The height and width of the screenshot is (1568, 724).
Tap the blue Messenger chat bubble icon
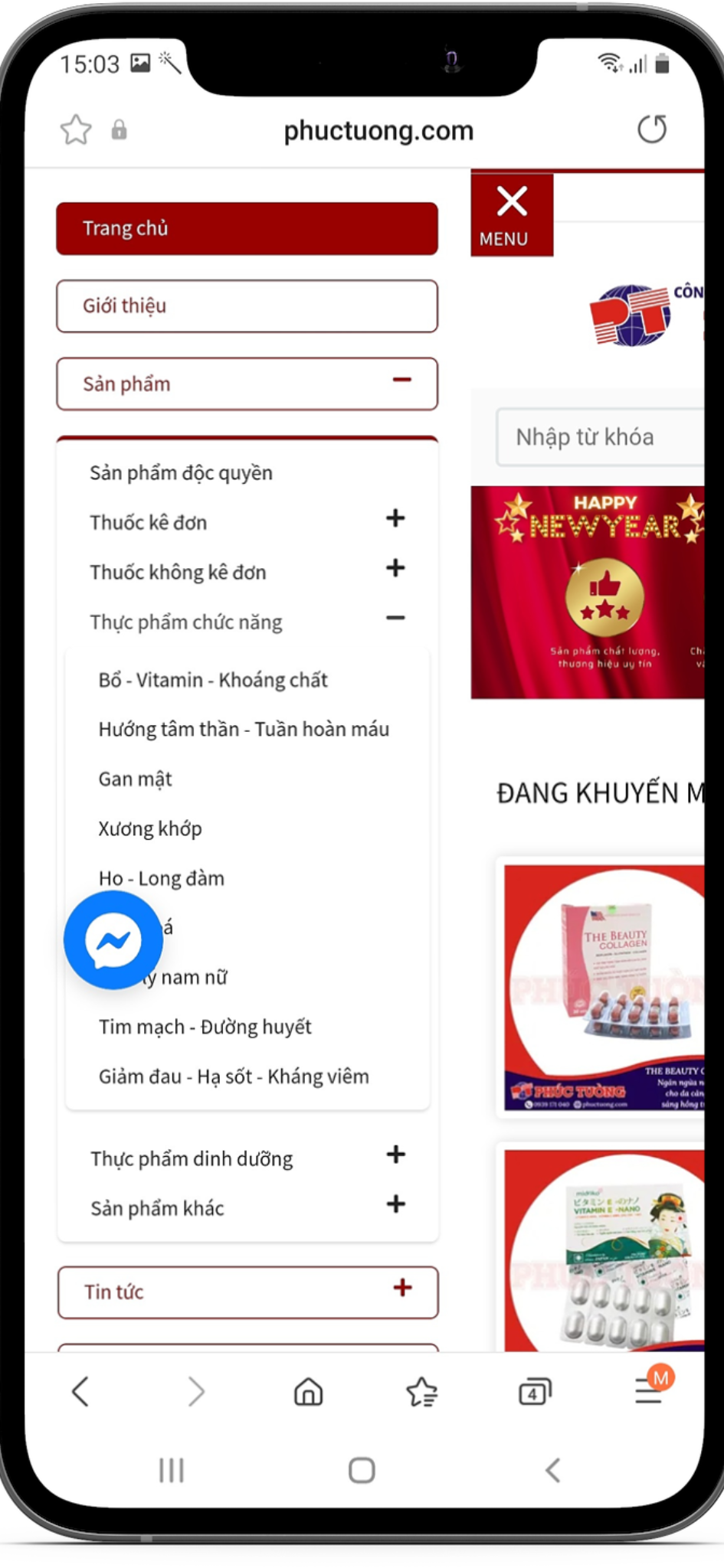pos(113,940)
